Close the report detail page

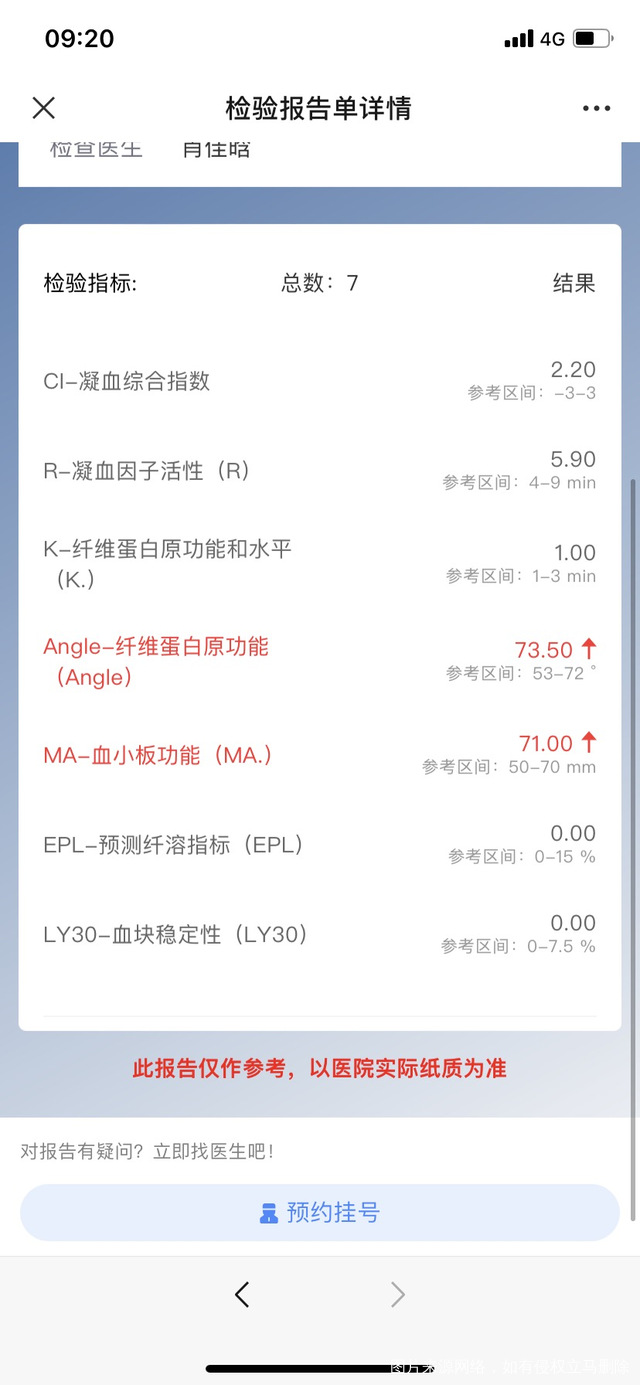tap(44, 108)
